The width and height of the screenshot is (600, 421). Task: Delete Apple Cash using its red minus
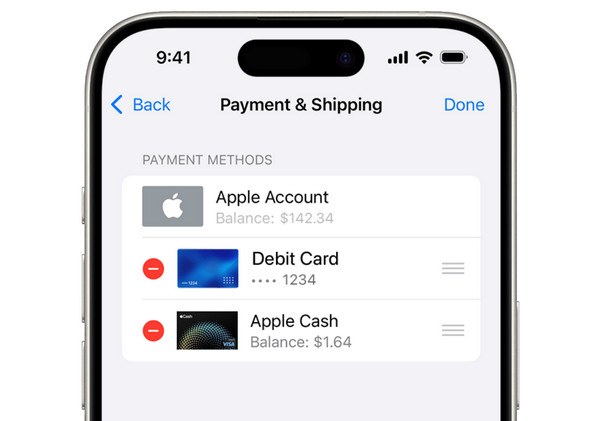tap(153, 330)
